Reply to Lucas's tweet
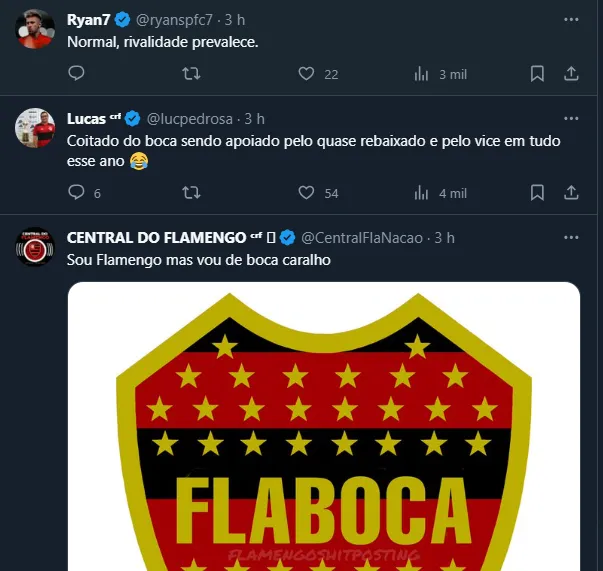Screen dimensions: 603x571 pyautogui.click(x=77, y=193)
